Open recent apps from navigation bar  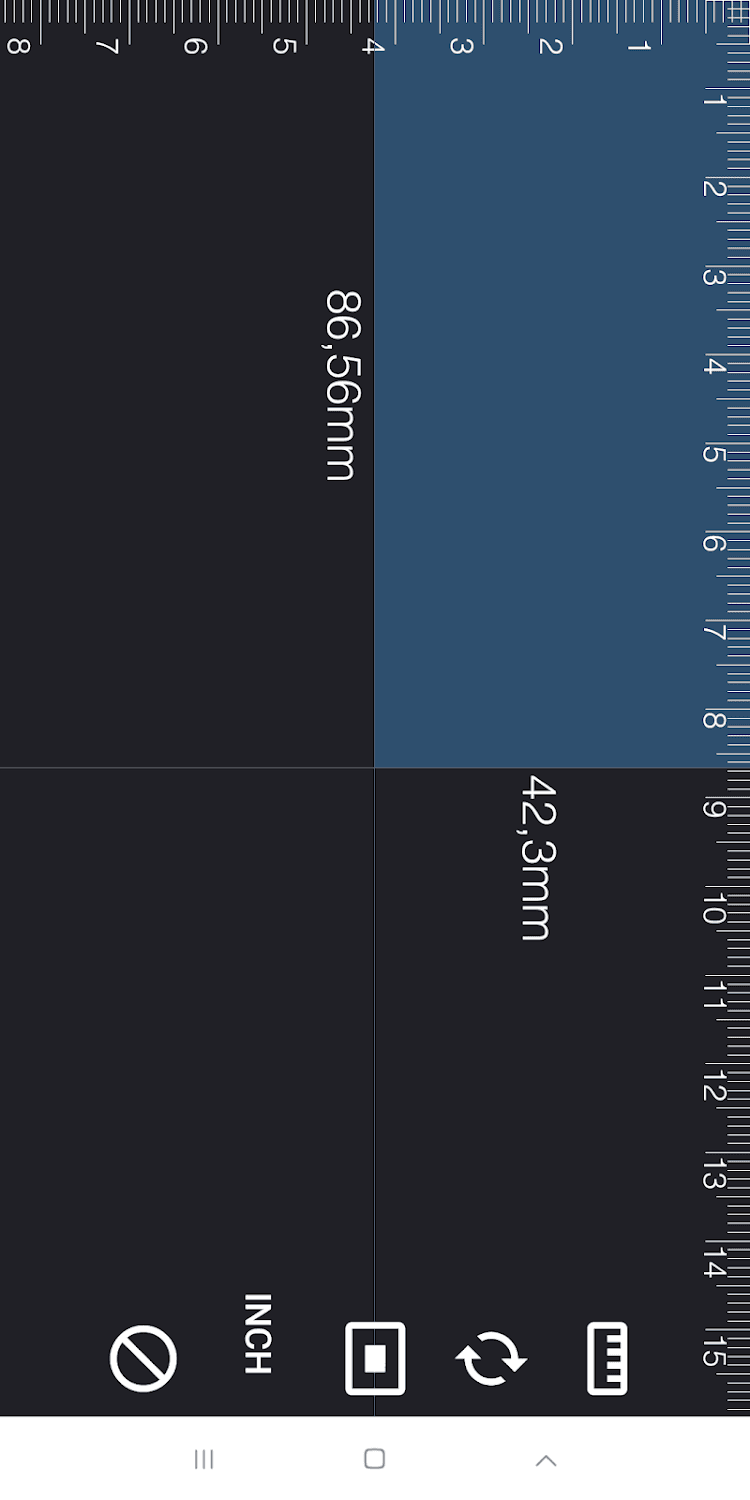(x=204, y=1459)
